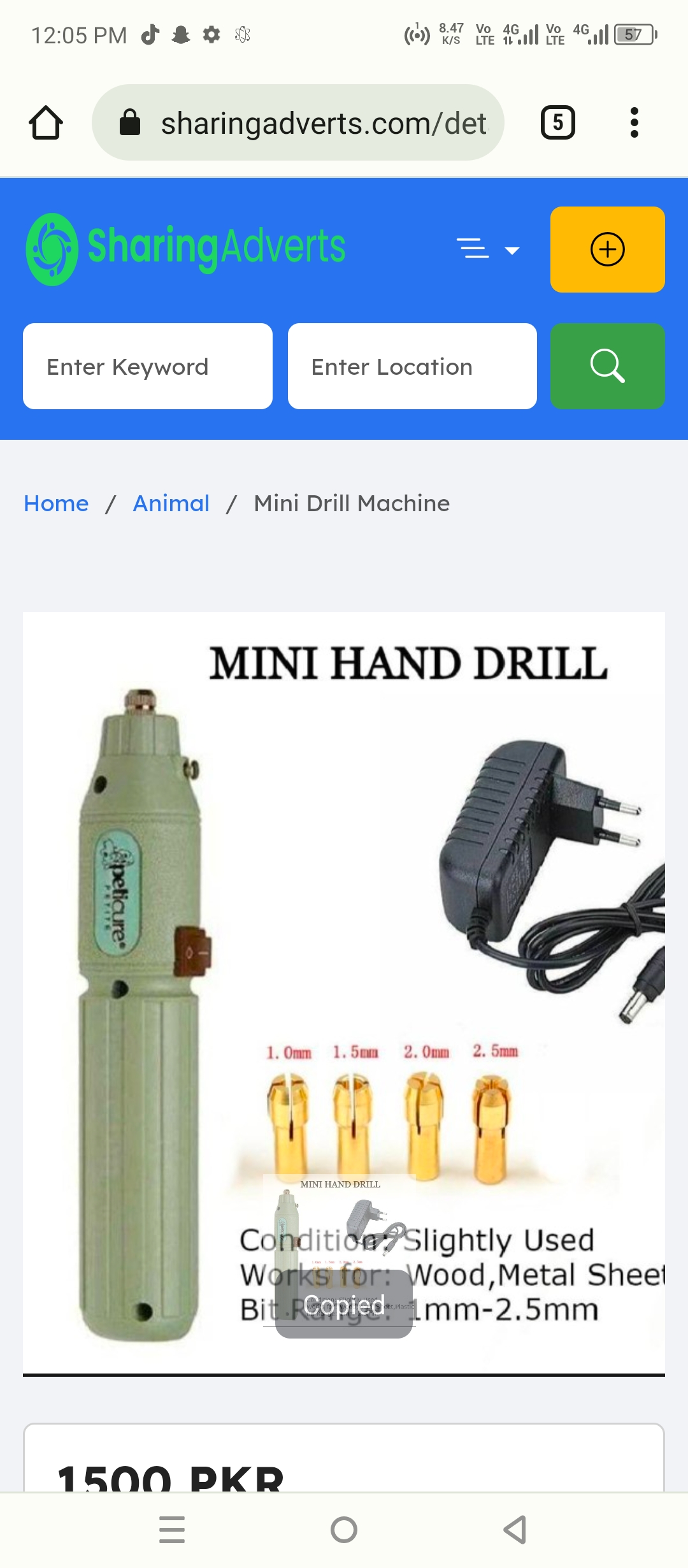Open the tab switcher showing 5 tabs

click(x=557, y=122)
